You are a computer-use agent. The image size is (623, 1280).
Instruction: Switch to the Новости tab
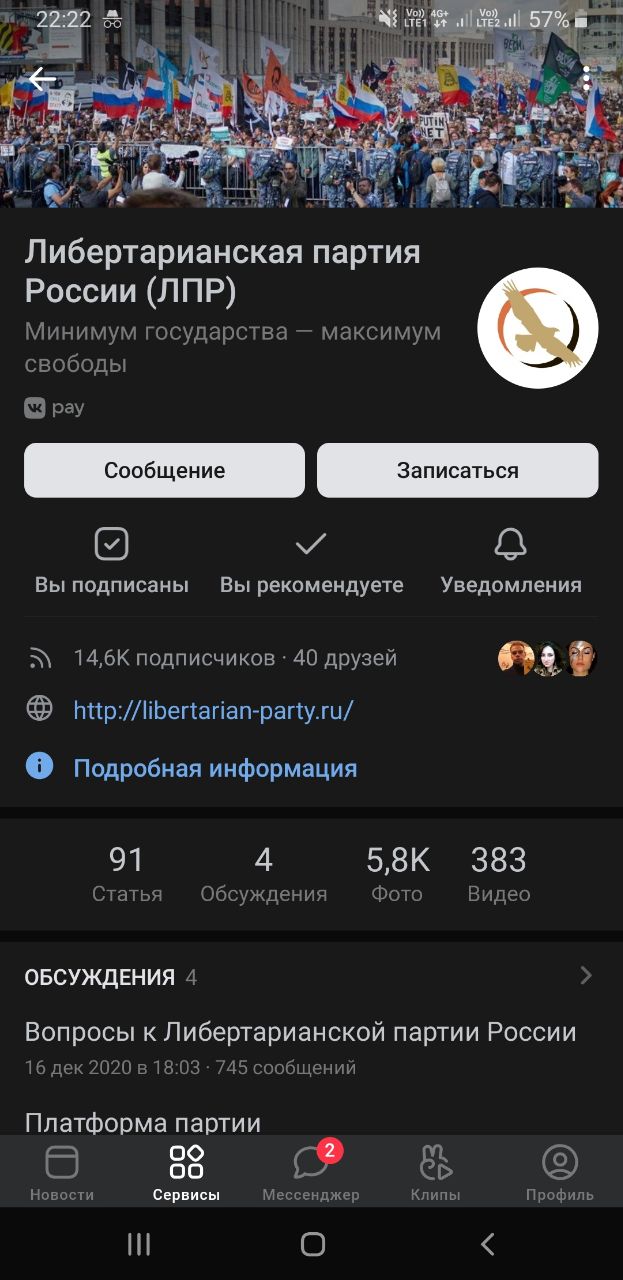point(62,1172)
